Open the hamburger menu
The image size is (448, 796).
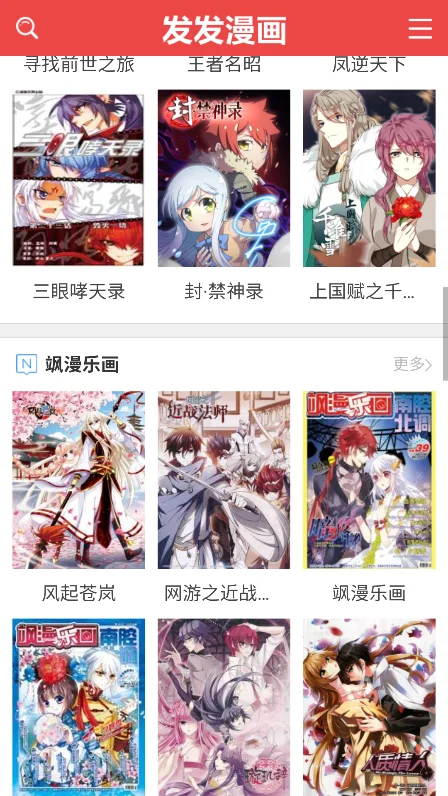point(420,28)
